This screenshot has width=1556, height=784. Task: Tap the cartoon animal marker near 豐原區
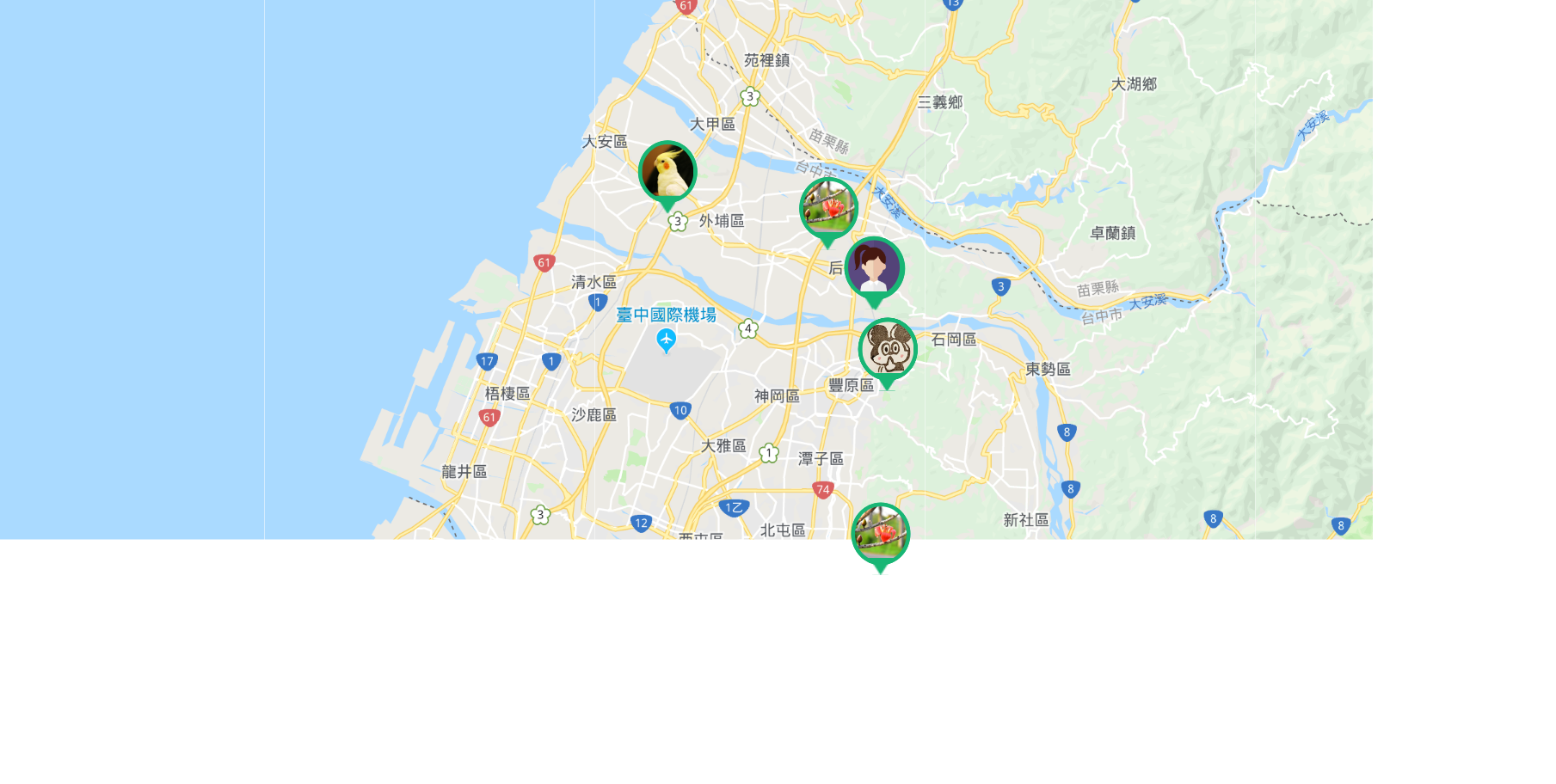[x=888, y=350]
